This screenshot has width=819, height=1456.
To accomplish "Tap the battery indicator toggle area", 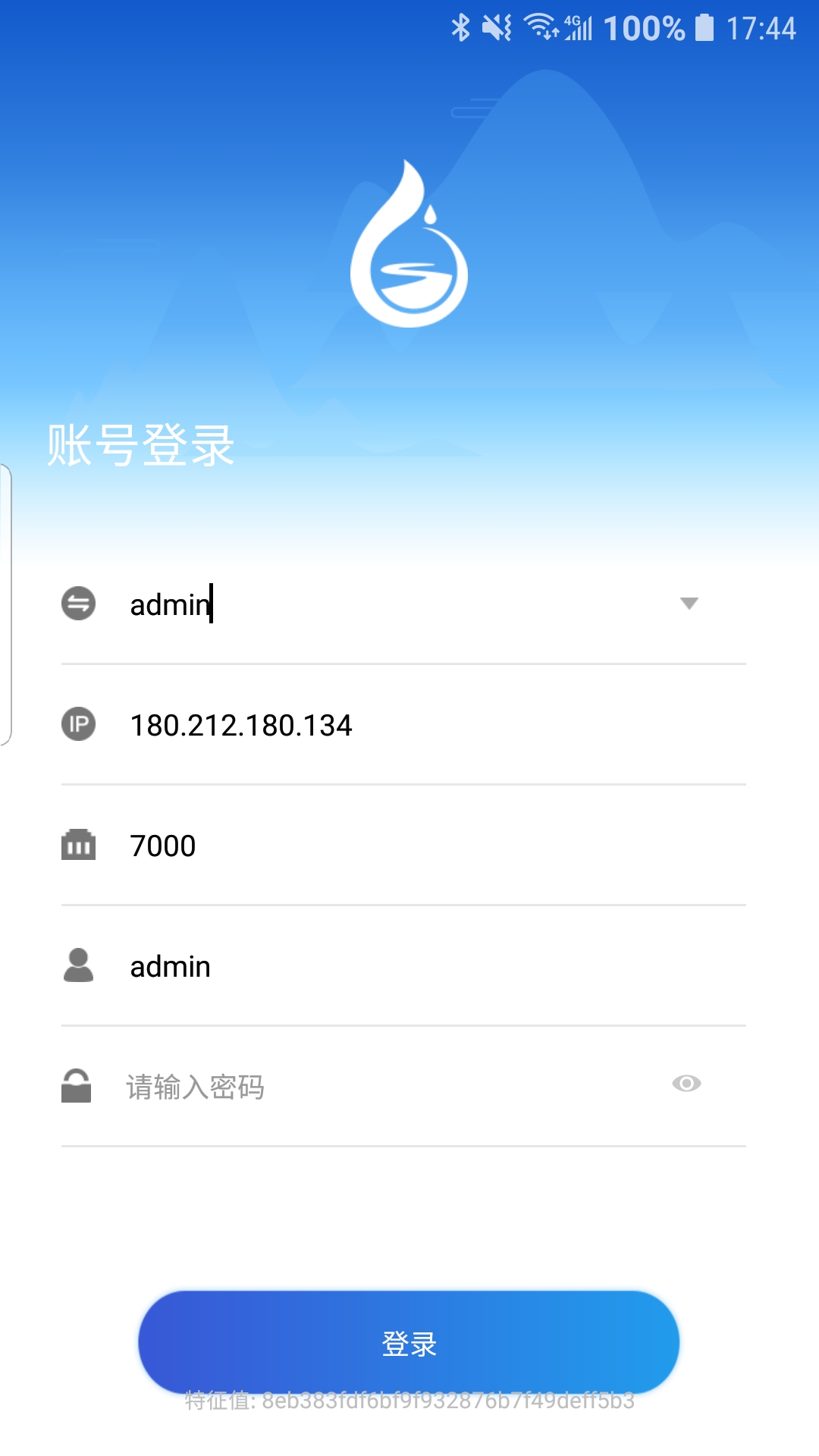I will tap(705, 25).
